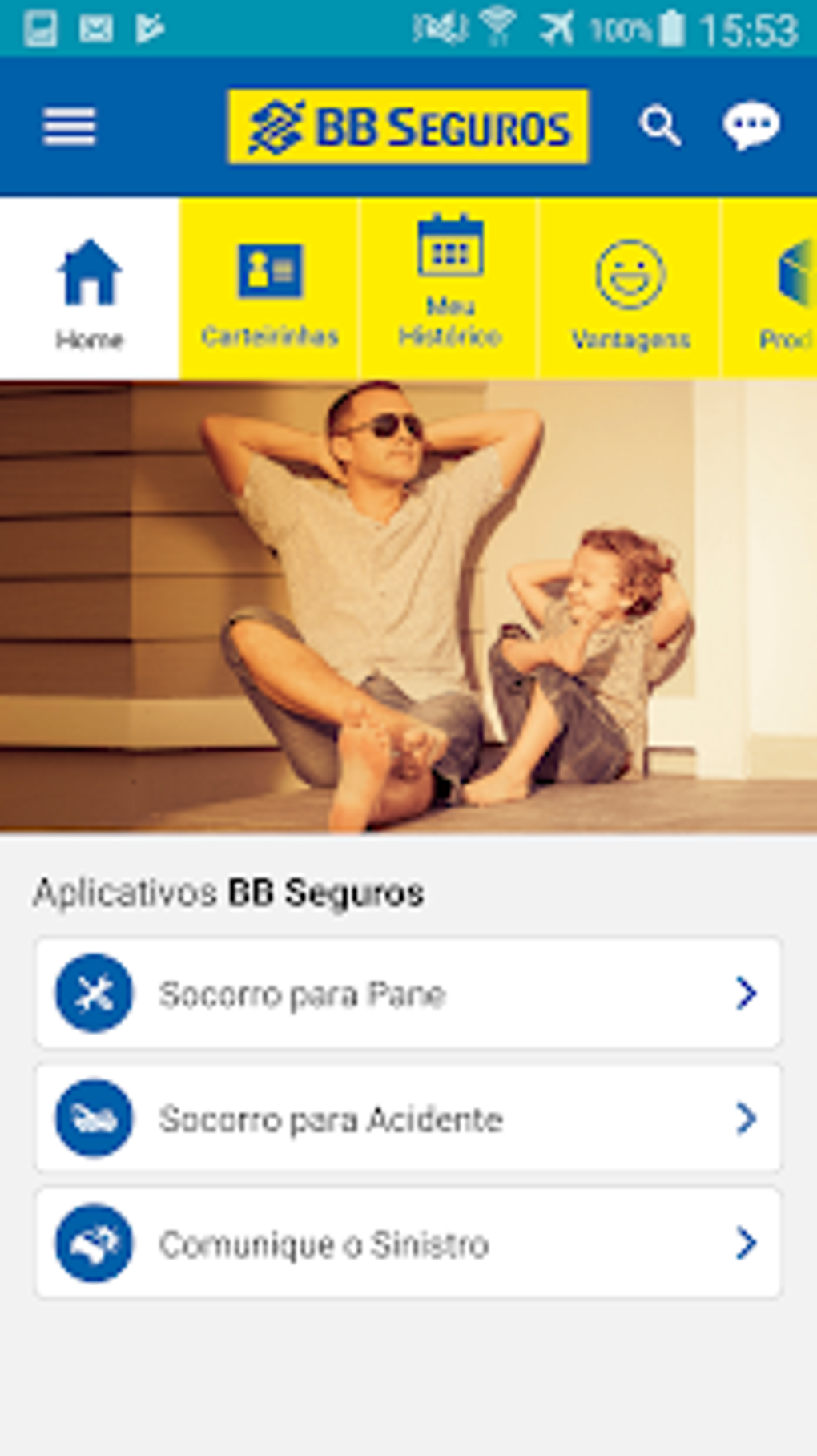817x1456 pixels.
Task: Select the Vantagens tab
Action: [630, 290]
